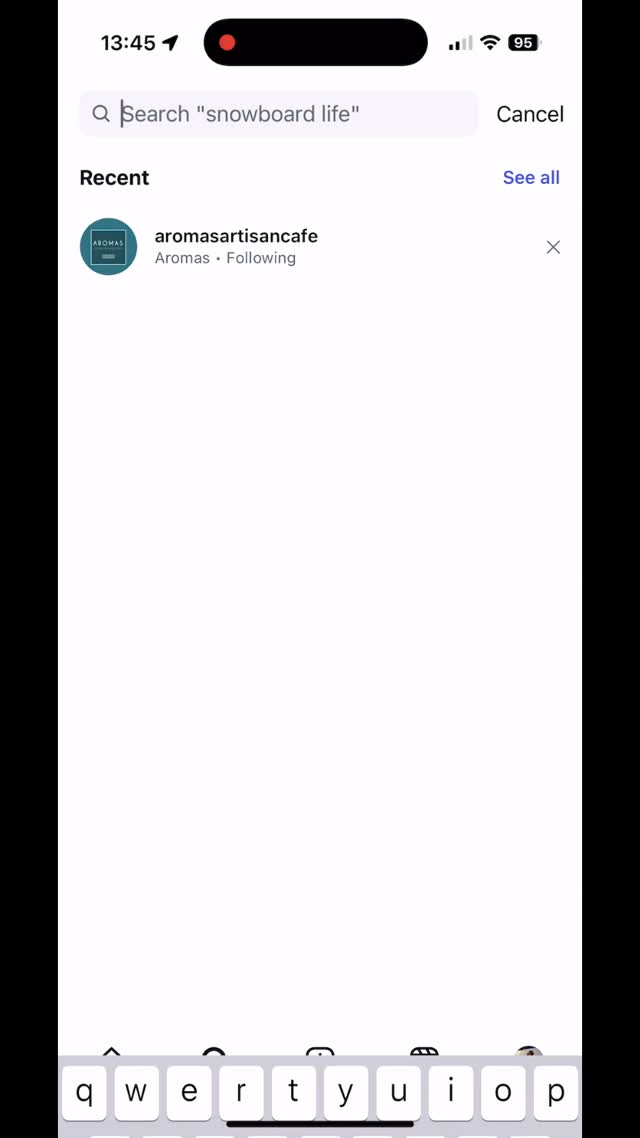This screenshot has height=1138, width=640.
Task: Open See all recent searches
Action: click(x=531, y=177)
